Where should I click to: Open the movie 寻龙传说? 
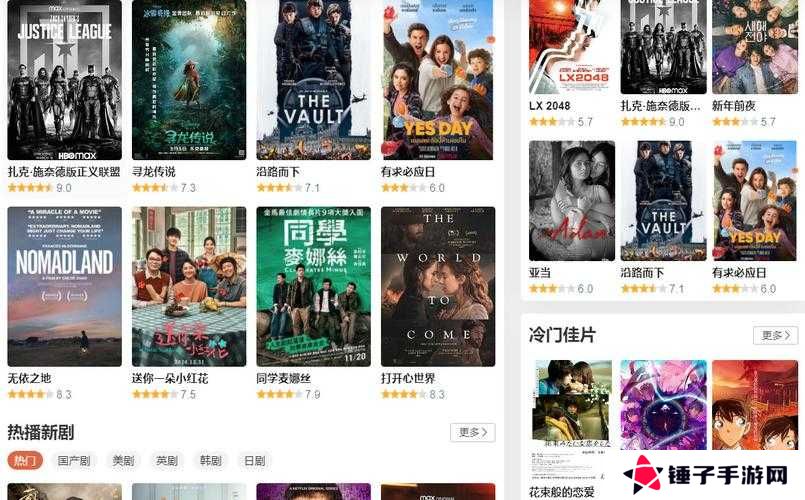click(188, 80)
